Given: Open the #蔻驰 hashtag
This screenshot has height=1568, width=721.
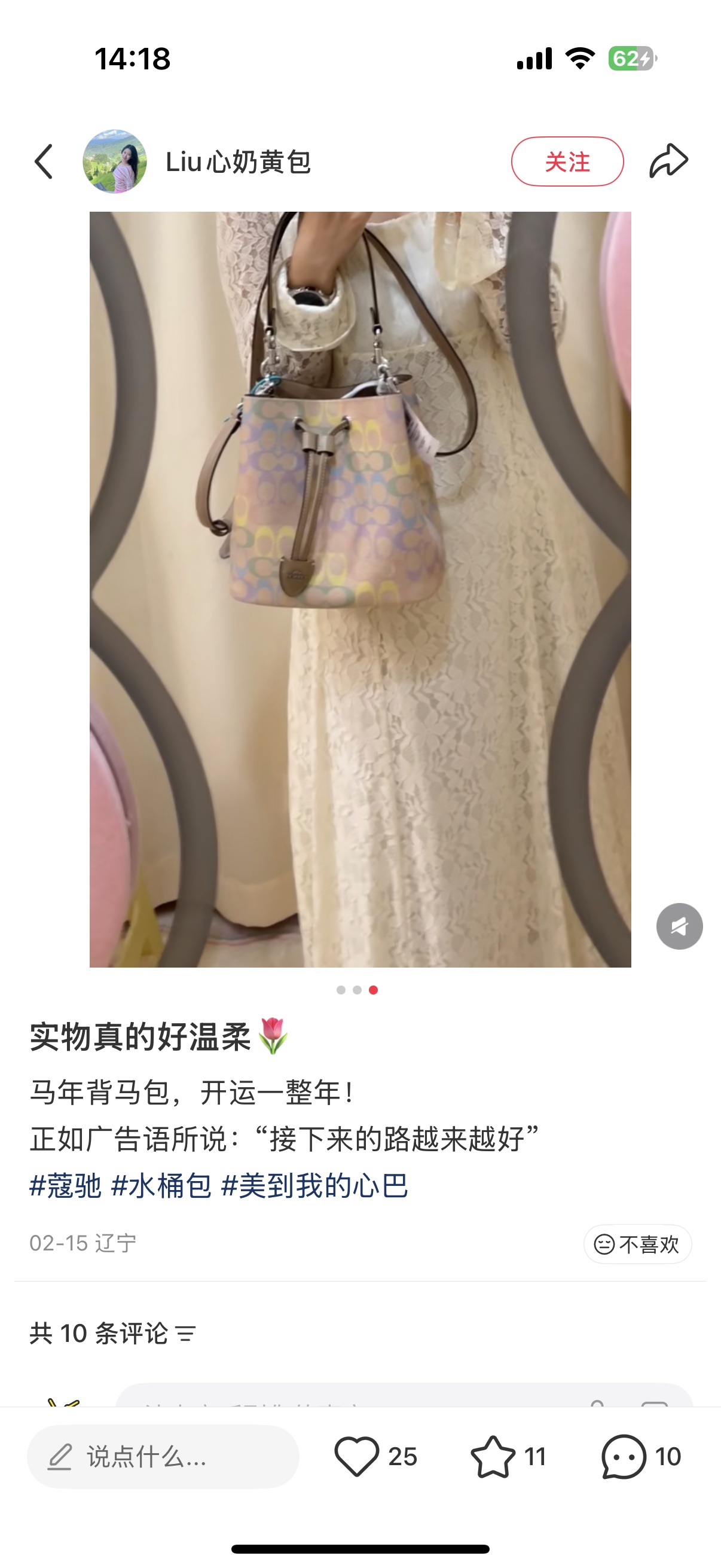Looking at the screenshot, I should click(x=66, y=1186).
